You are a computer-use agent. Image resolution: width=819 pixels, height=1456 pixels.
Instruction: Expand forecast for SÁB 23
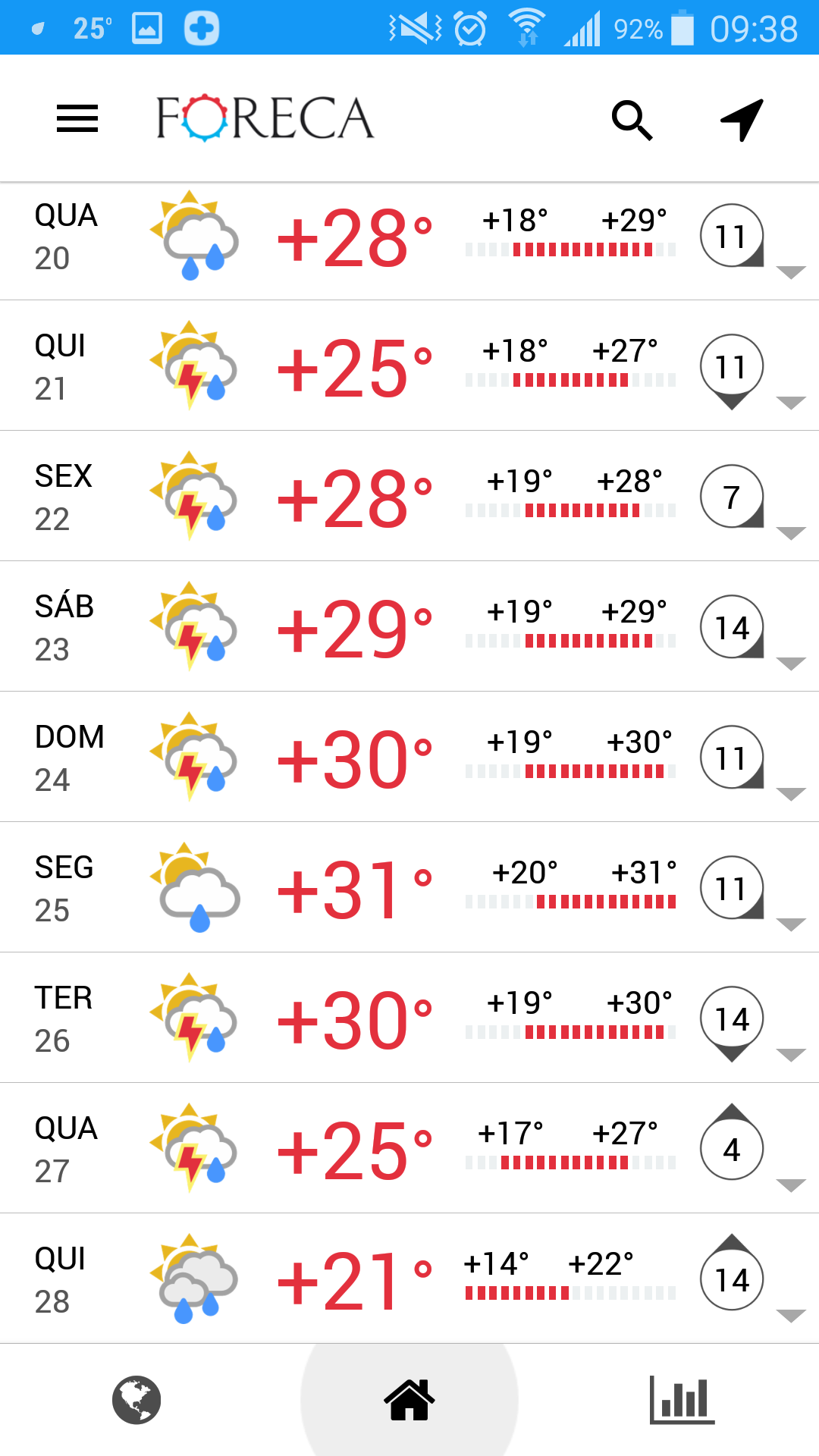[x=791, y=664]
